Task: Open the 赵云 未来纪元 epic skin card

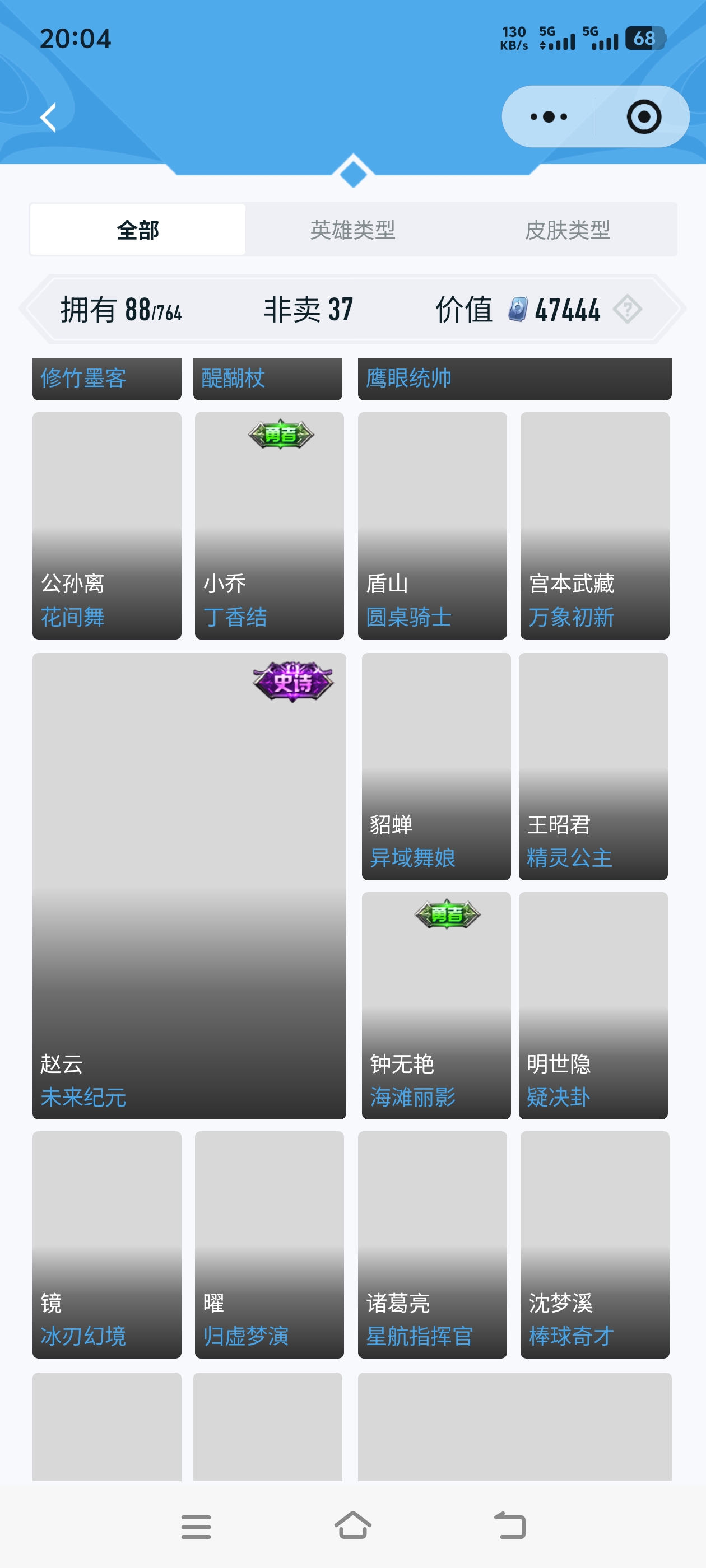Action: [189, 886]
